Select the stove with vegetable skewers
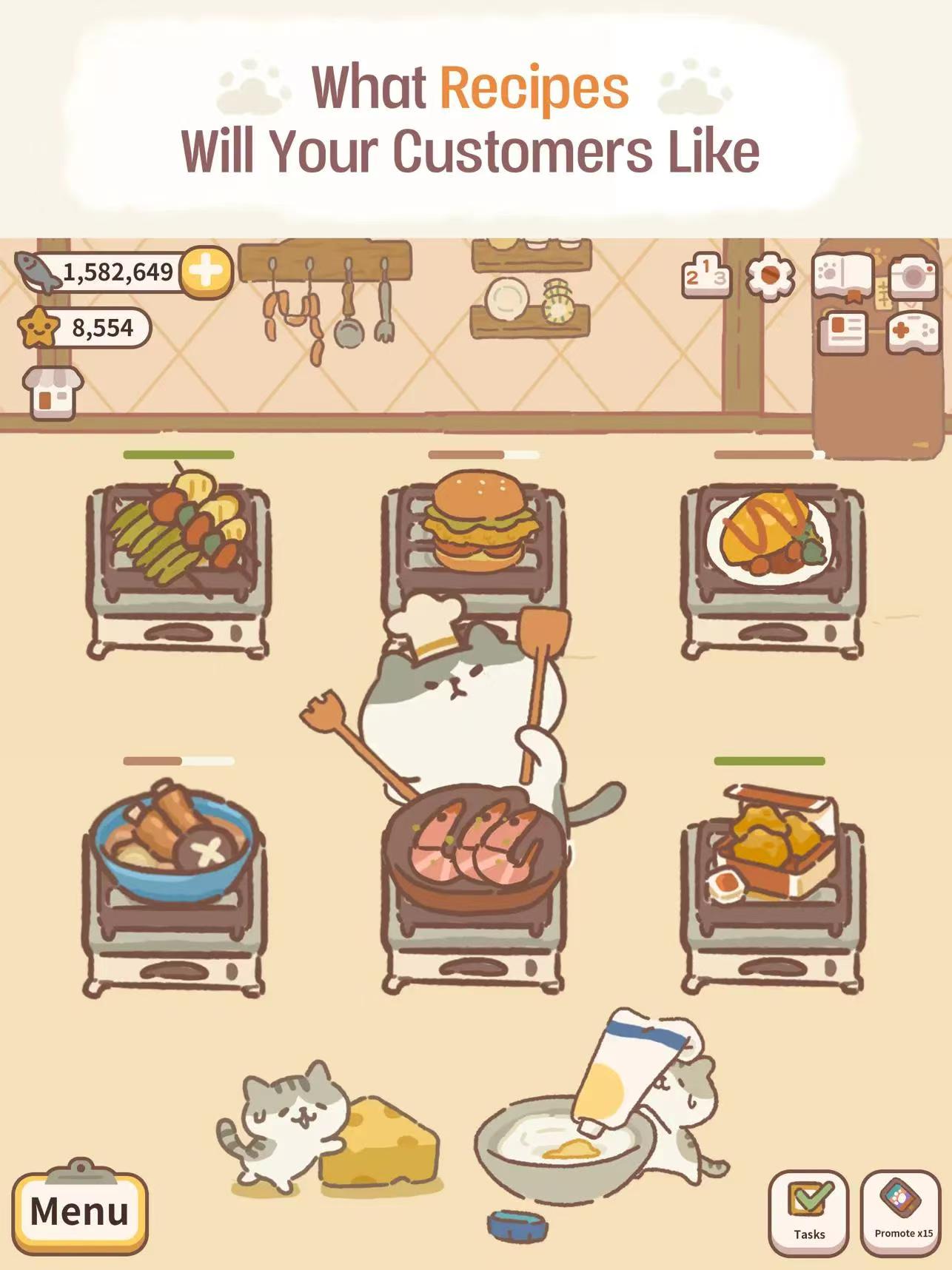This screenshot has width=952, height=1270. pyautogui.click(x=178, y=562)
